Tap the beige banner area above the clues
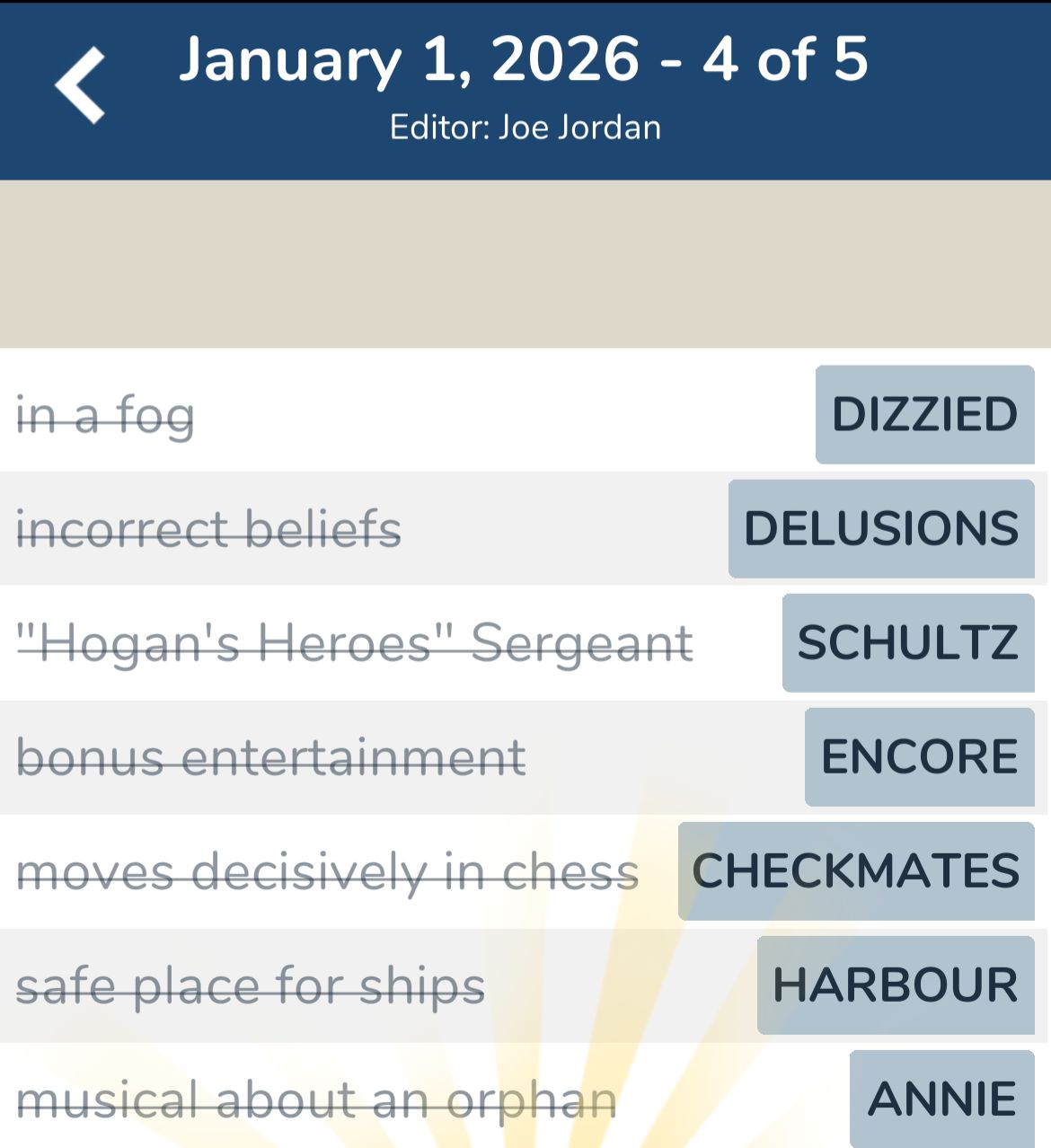 pyautogui.click(x=525, y=261)
